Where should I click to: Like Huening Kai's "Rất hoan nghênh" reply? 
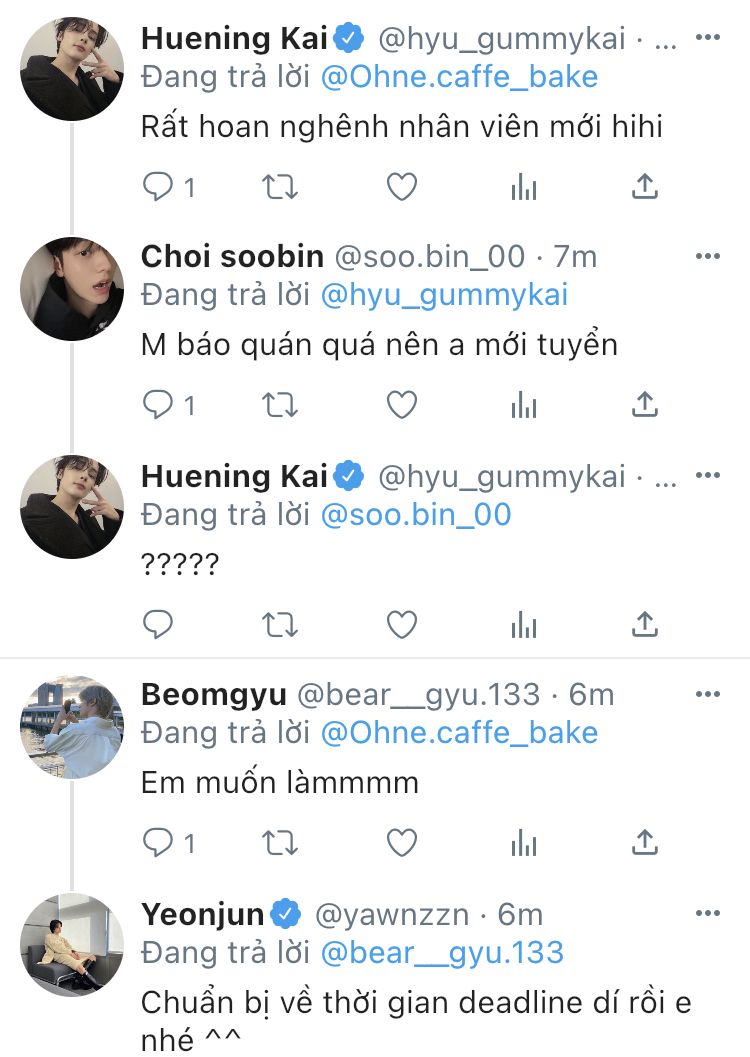pyautogui.click(x=401, y=186)
